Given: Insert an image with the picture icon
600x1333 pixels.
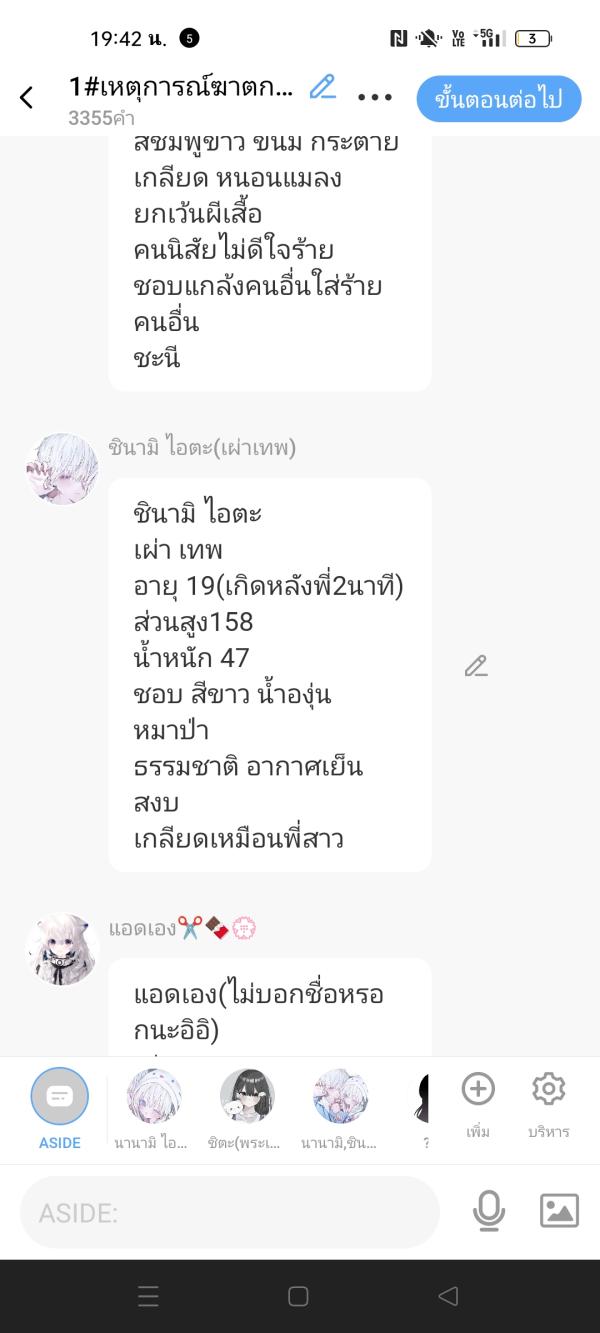Looking at the screenshot, I should point(559,1211).
